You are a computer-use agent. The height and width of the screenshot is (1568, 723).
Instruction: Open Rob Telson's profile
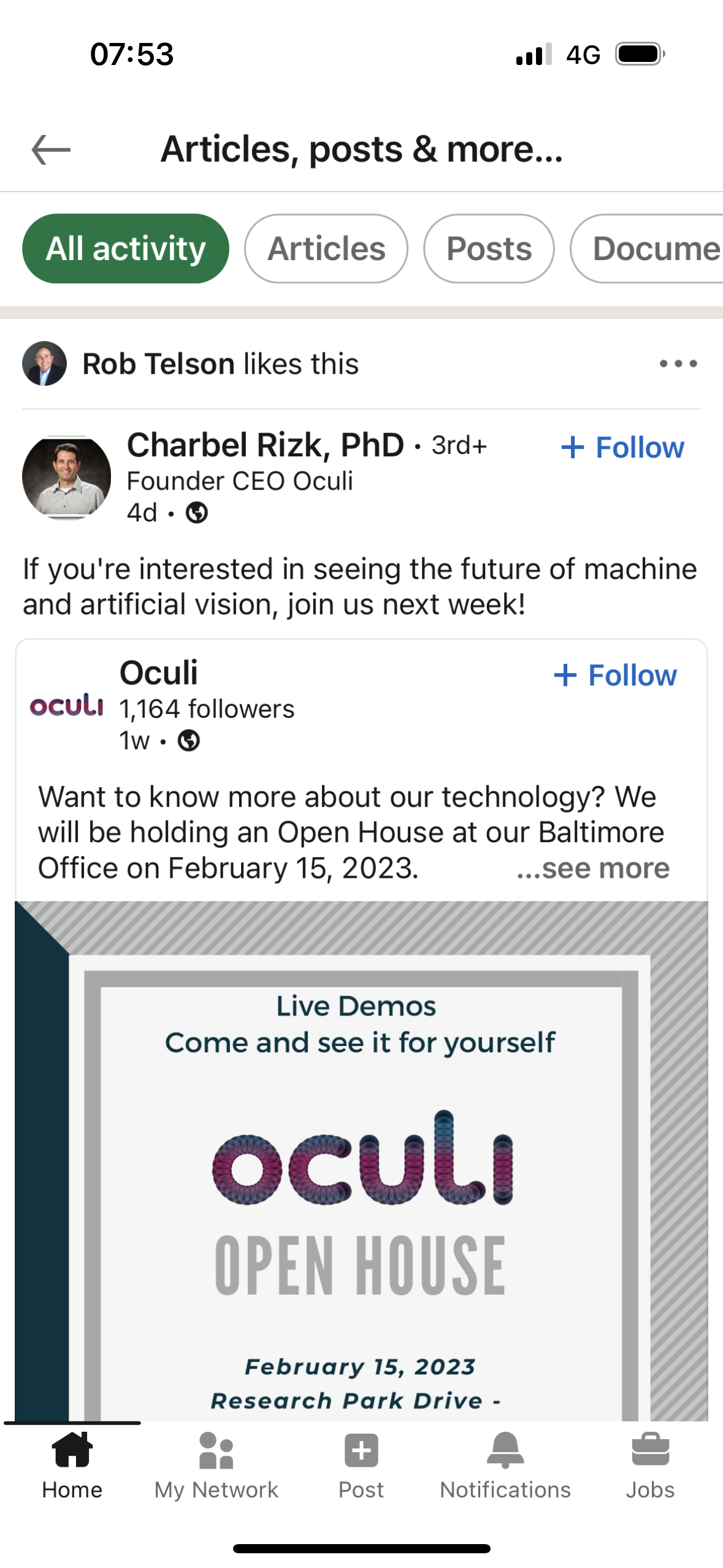click(x=158, y=363)
